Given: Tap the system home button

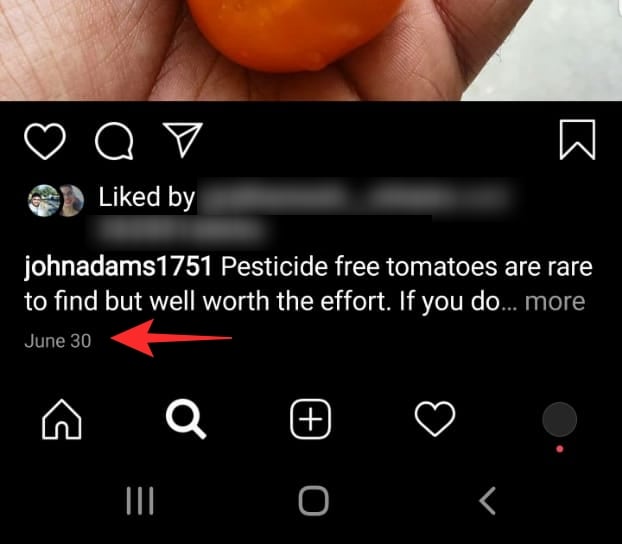Looking at the screenshot, I should point(313,500).
